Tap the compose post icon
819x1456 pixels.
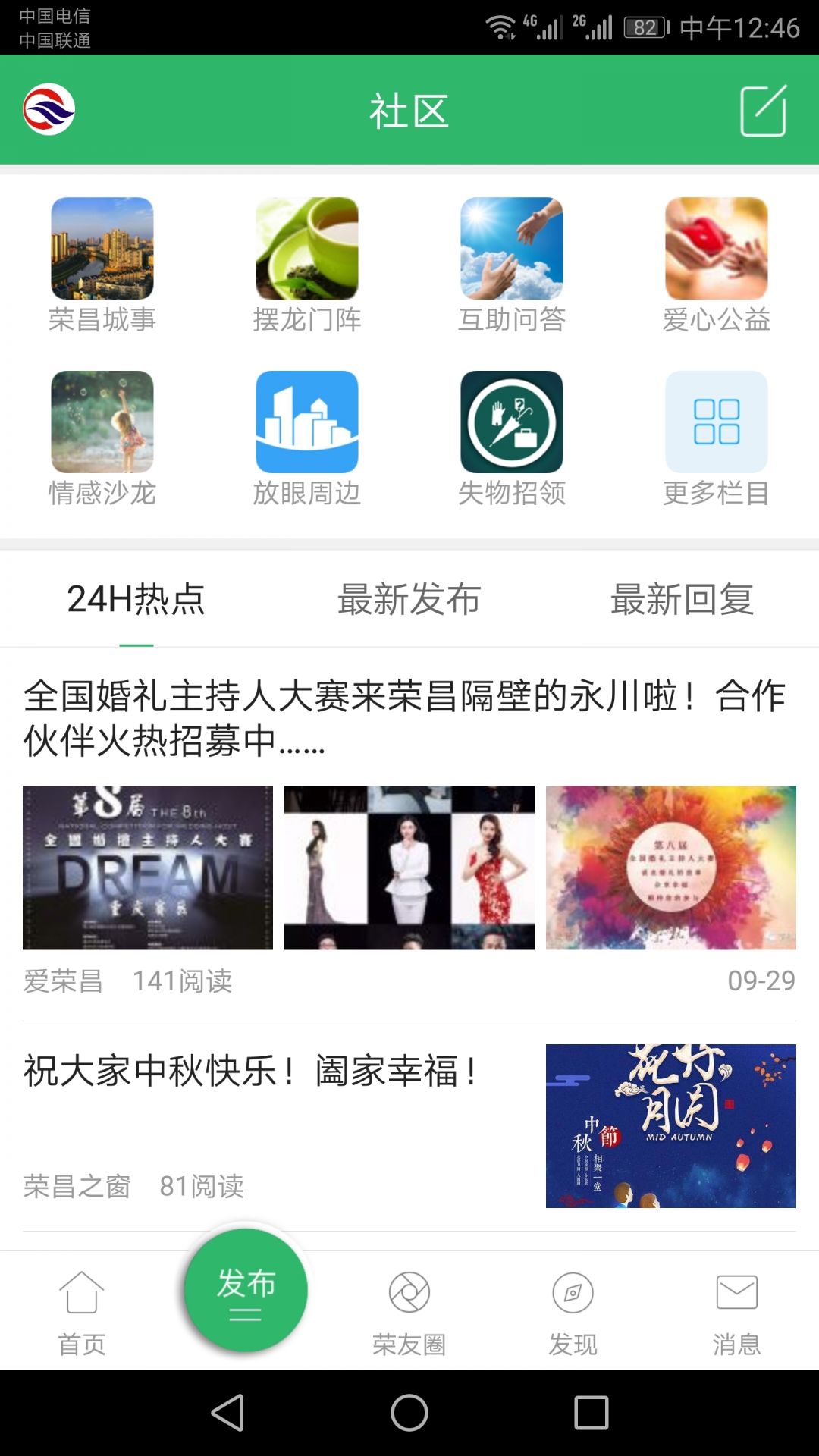tap(763, 111)
